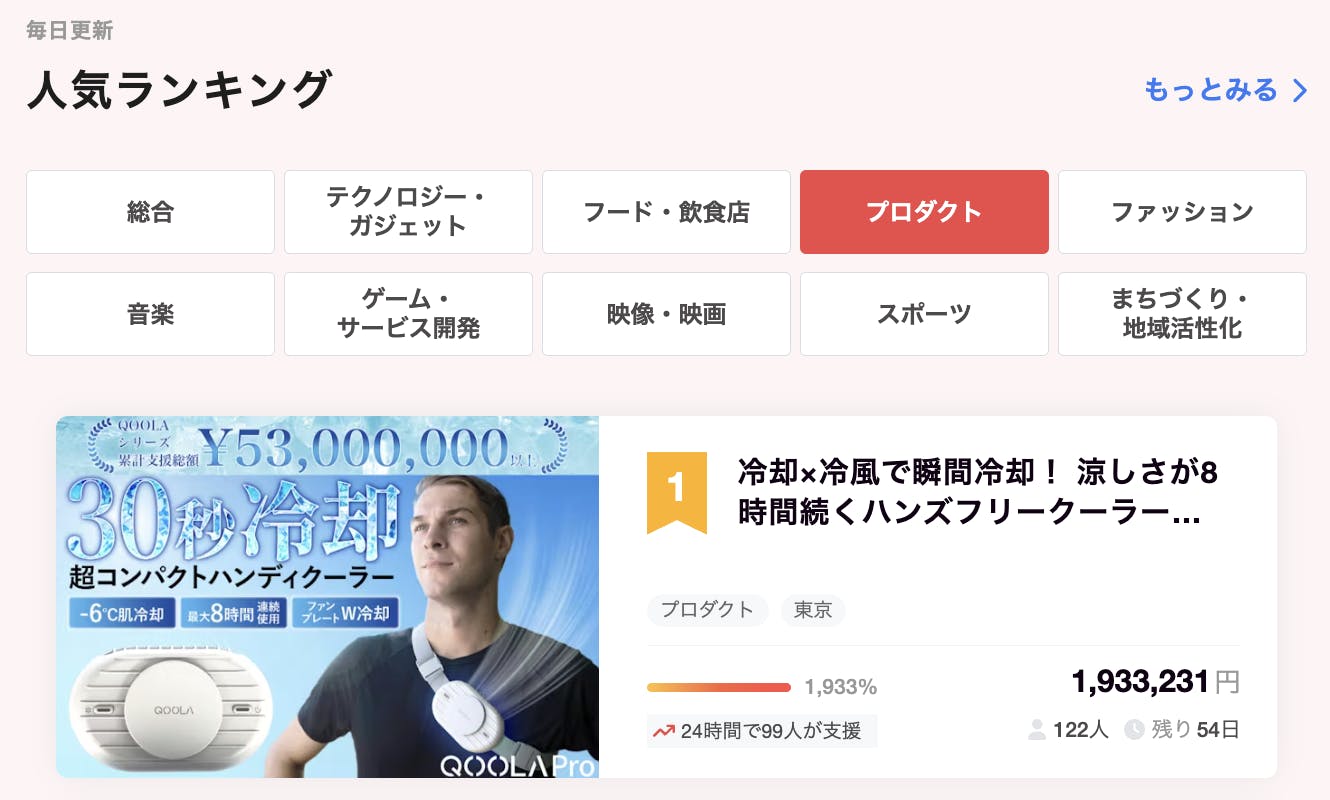Show the 映像・映画 ranking

point(666,314)
